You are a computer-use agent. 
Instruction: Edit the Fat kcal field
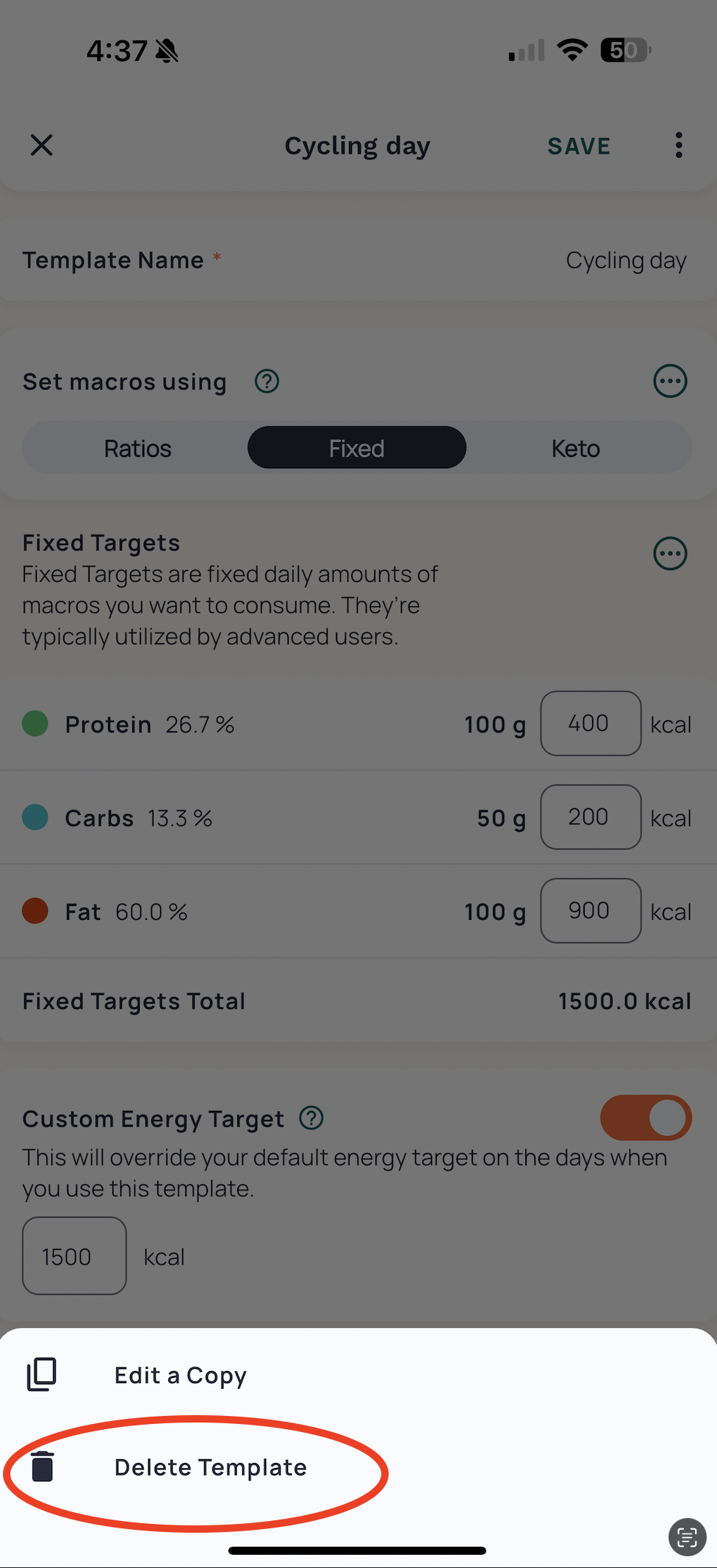click(591, 911)
